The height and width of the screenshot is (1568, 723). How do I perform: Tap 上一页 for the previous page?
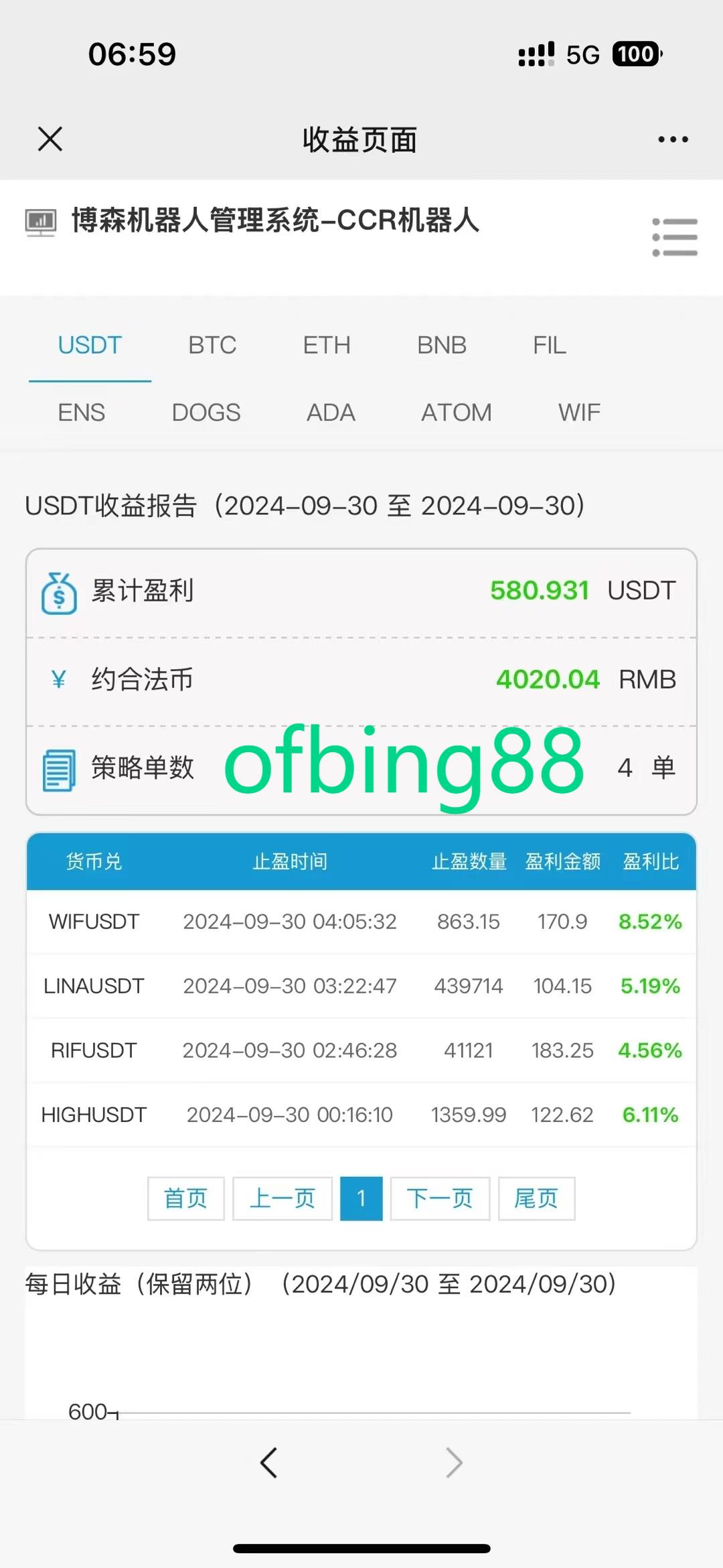[x=283, y=1198]
